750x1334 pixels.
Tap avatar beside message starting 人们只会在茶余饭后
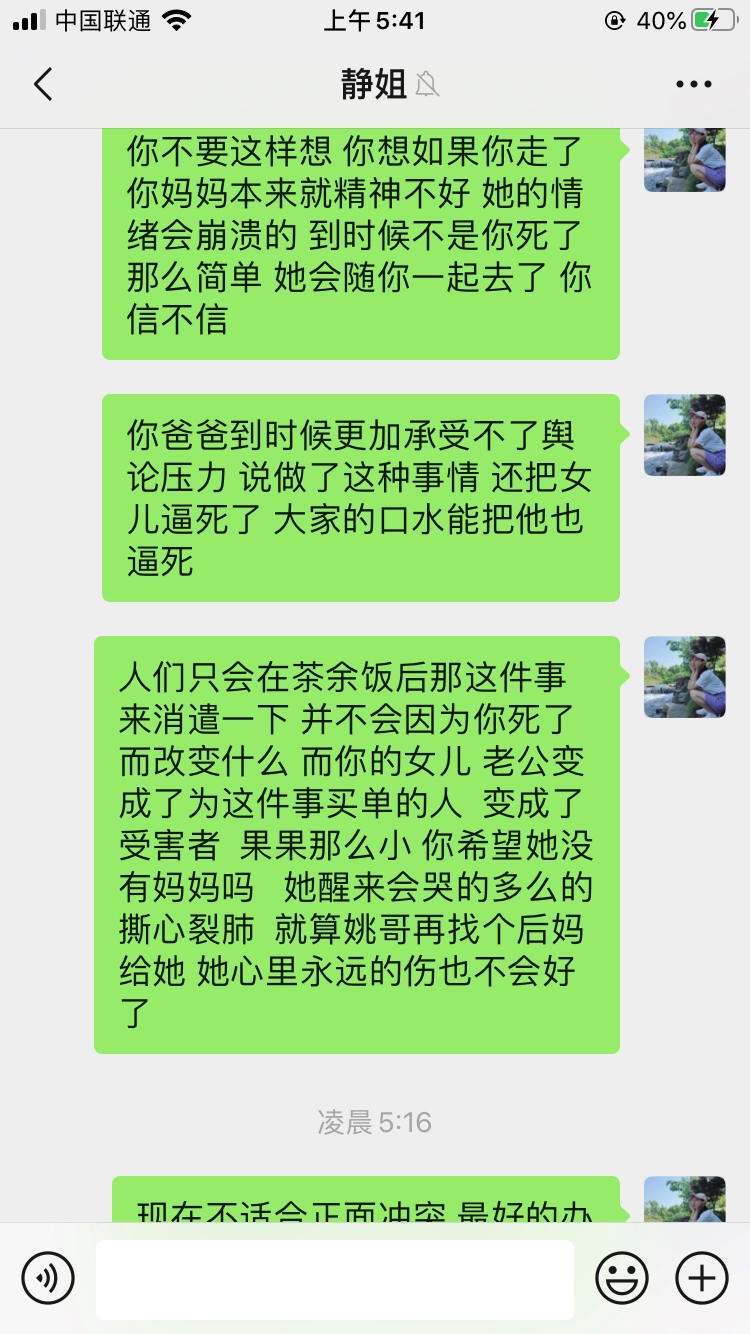tap(684, 677)
